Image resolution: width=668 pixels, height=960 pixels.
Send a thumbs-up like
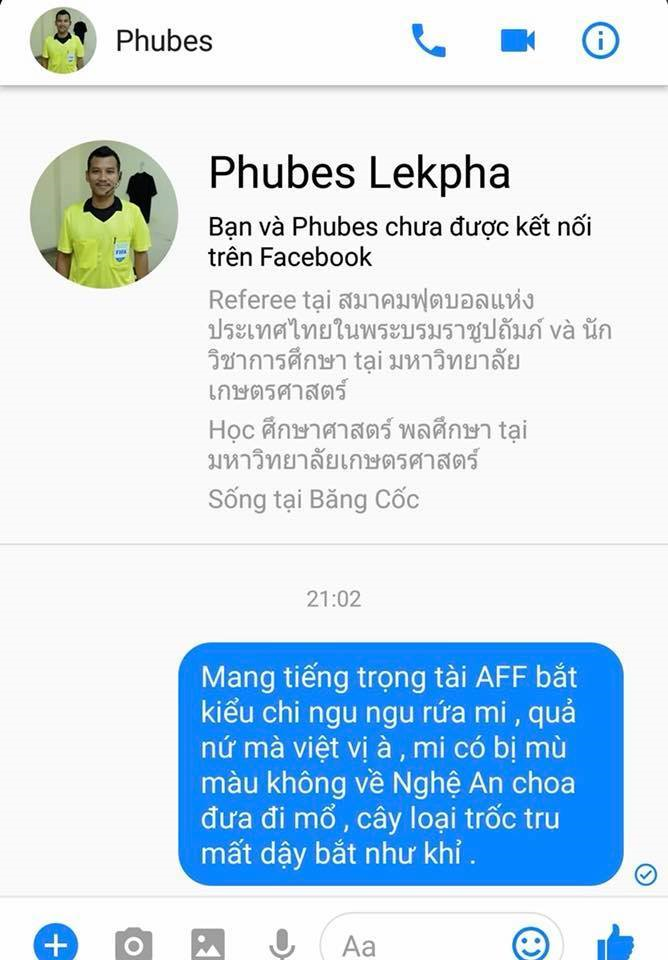coord(615,941)
